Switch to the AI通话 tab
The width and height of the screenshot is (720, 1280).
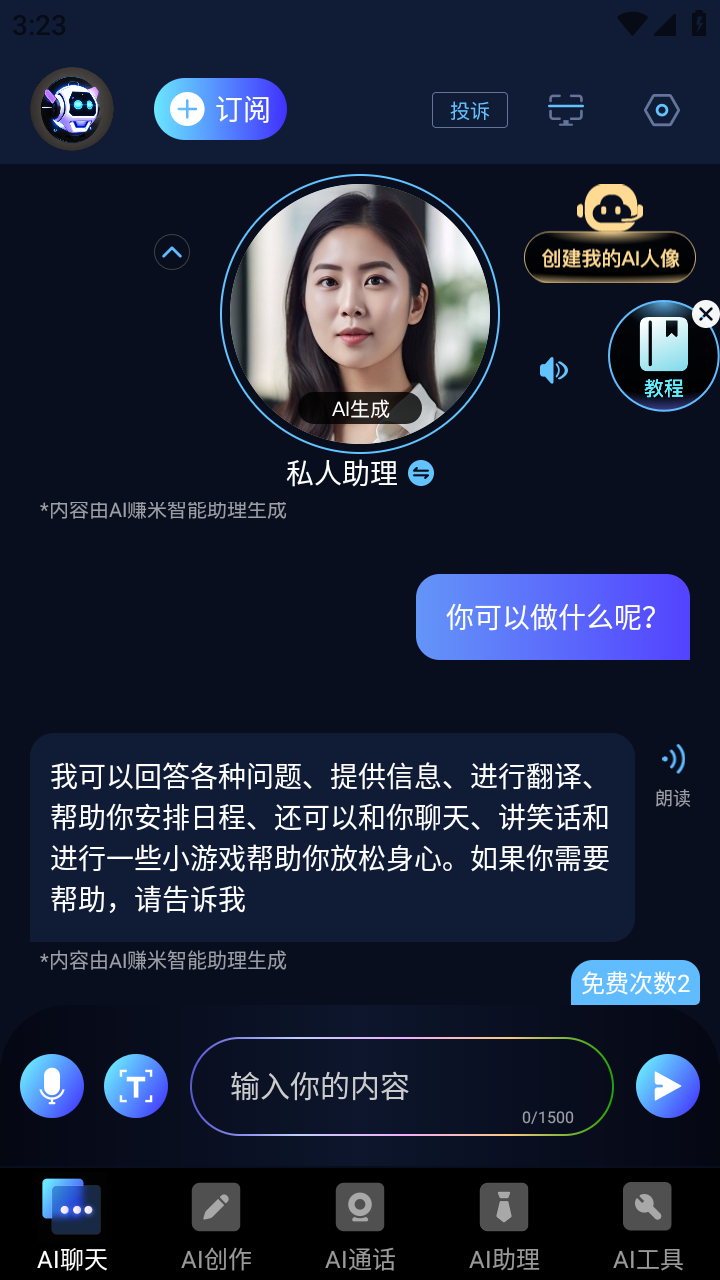point(360,1225)
